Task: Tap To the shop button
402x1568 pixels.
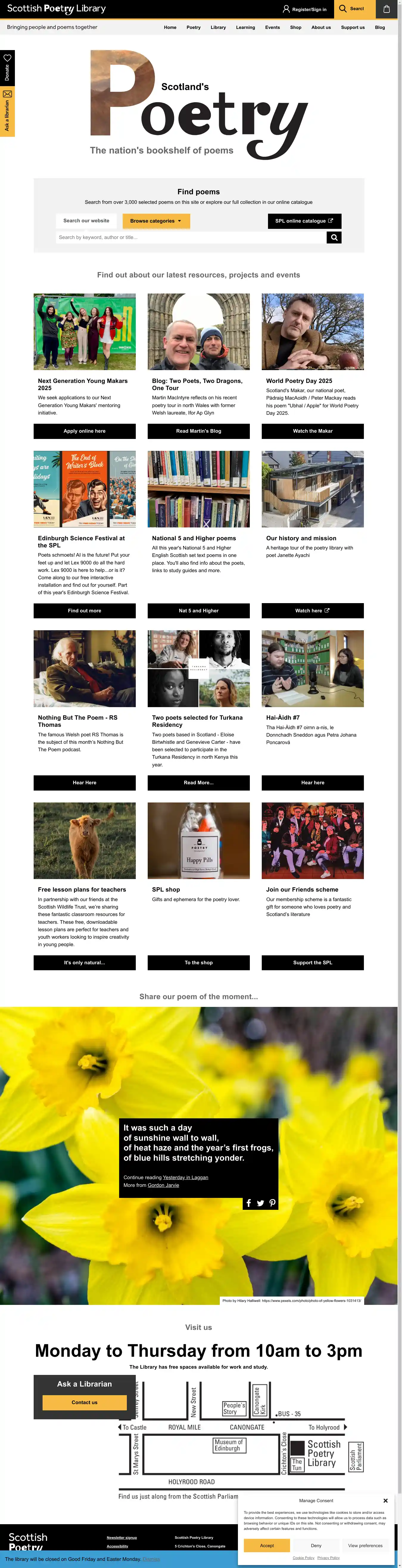Action: 198,962
